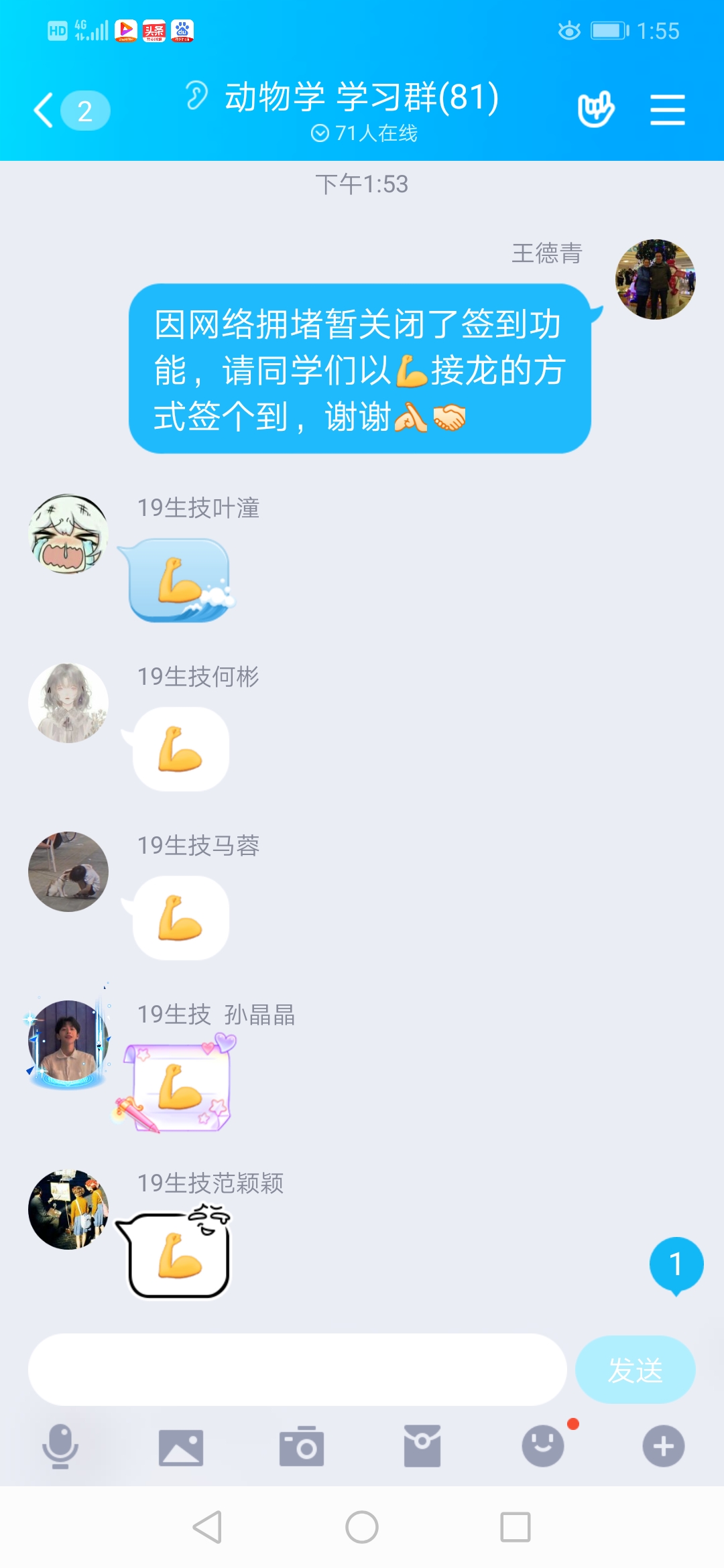Tap the 发送 send button
Image resolution: width=724 pixels, height=1568 pixels.
click(x=635, y=1370)
